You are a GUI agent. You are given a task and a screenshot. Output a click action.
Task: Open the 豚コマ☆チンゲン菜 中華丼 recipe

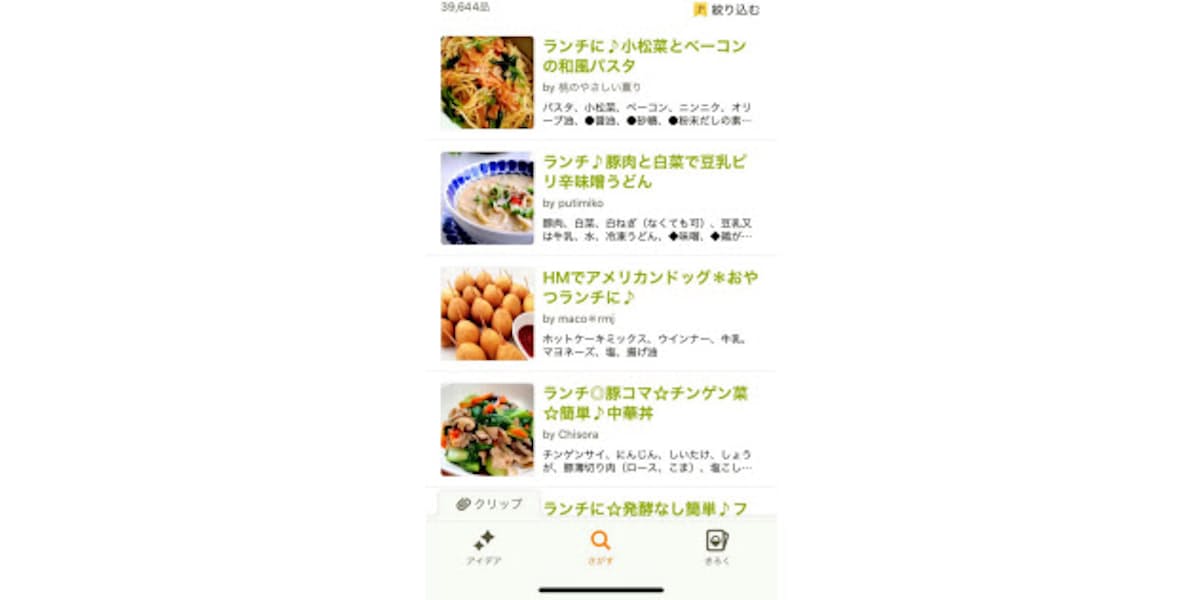[645, 403]
